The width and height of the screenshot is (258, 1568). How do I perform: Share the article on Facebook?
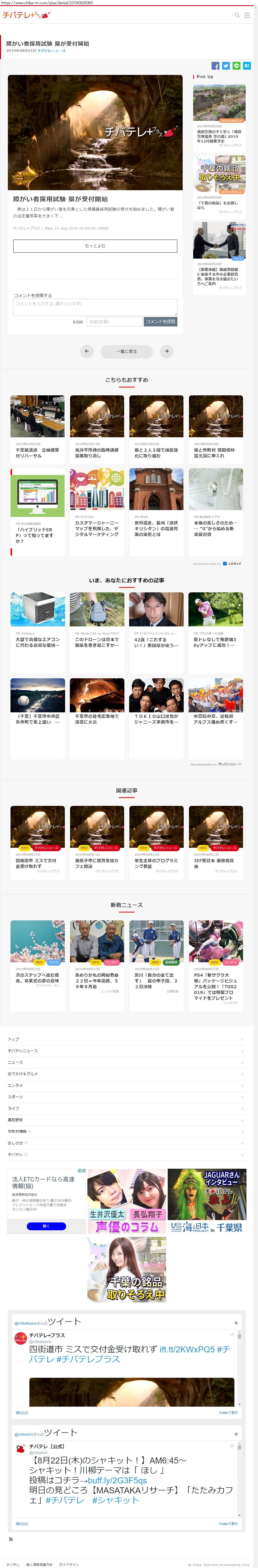215,66
